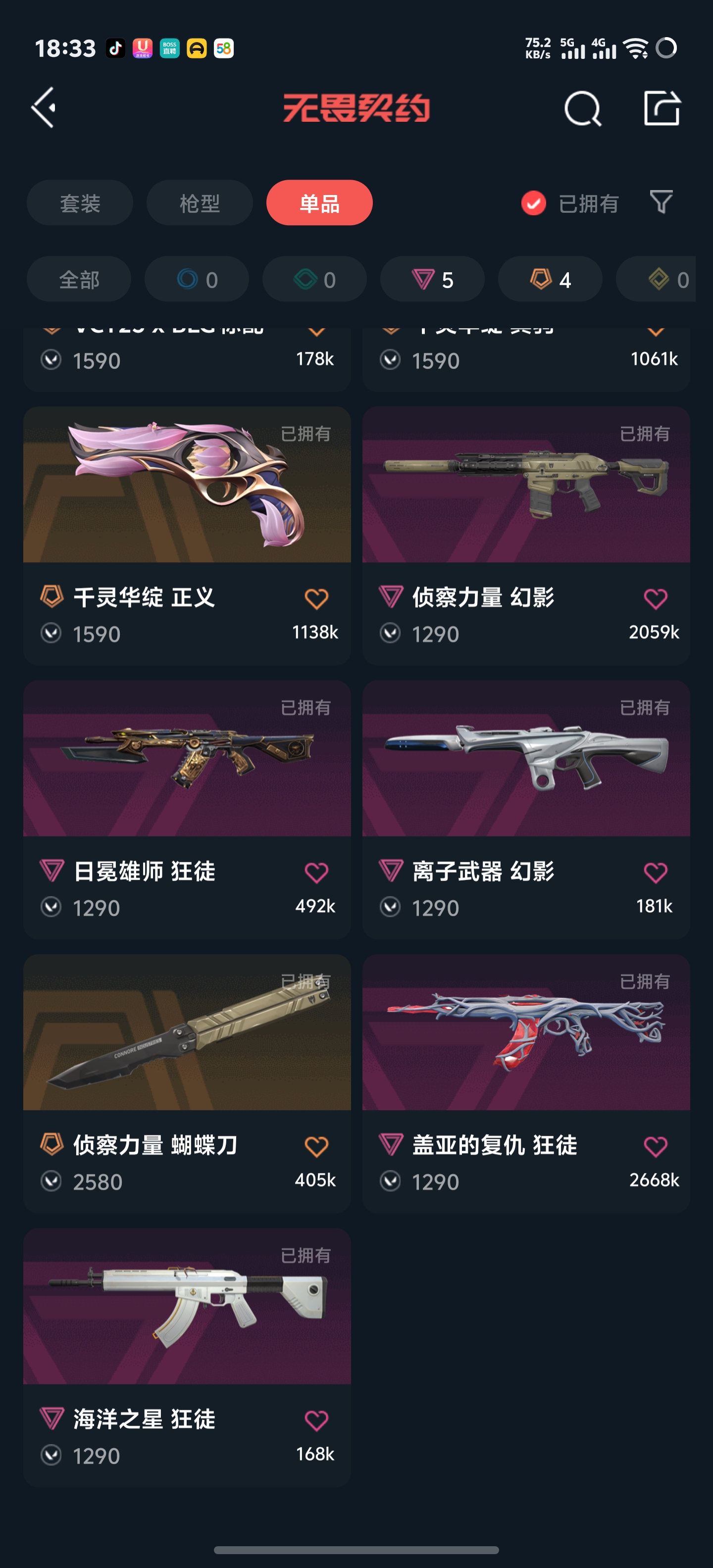
Task: Select the 全部 rarity chip
Action: [79, 279]
